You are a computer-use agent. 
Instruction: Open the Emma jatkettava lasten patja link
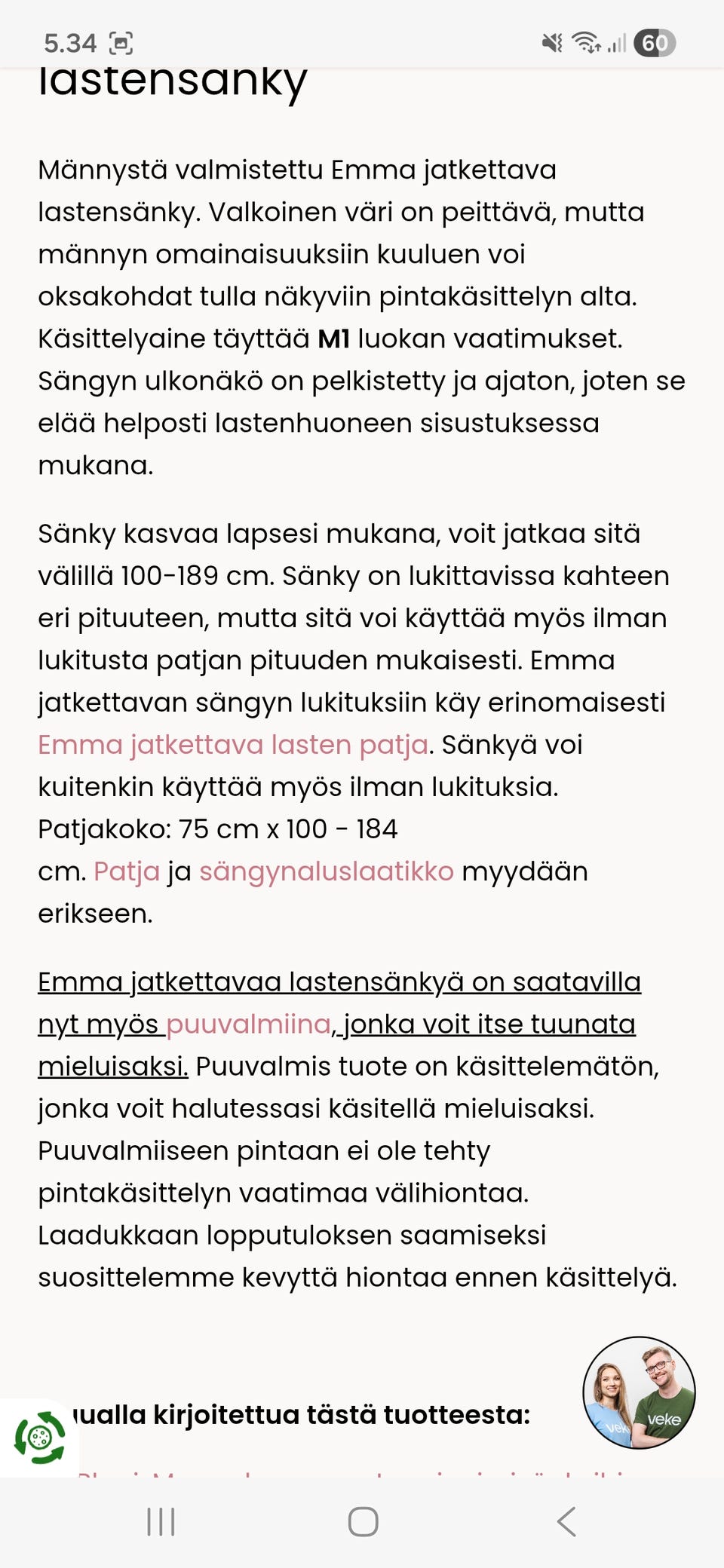[231, 745]
